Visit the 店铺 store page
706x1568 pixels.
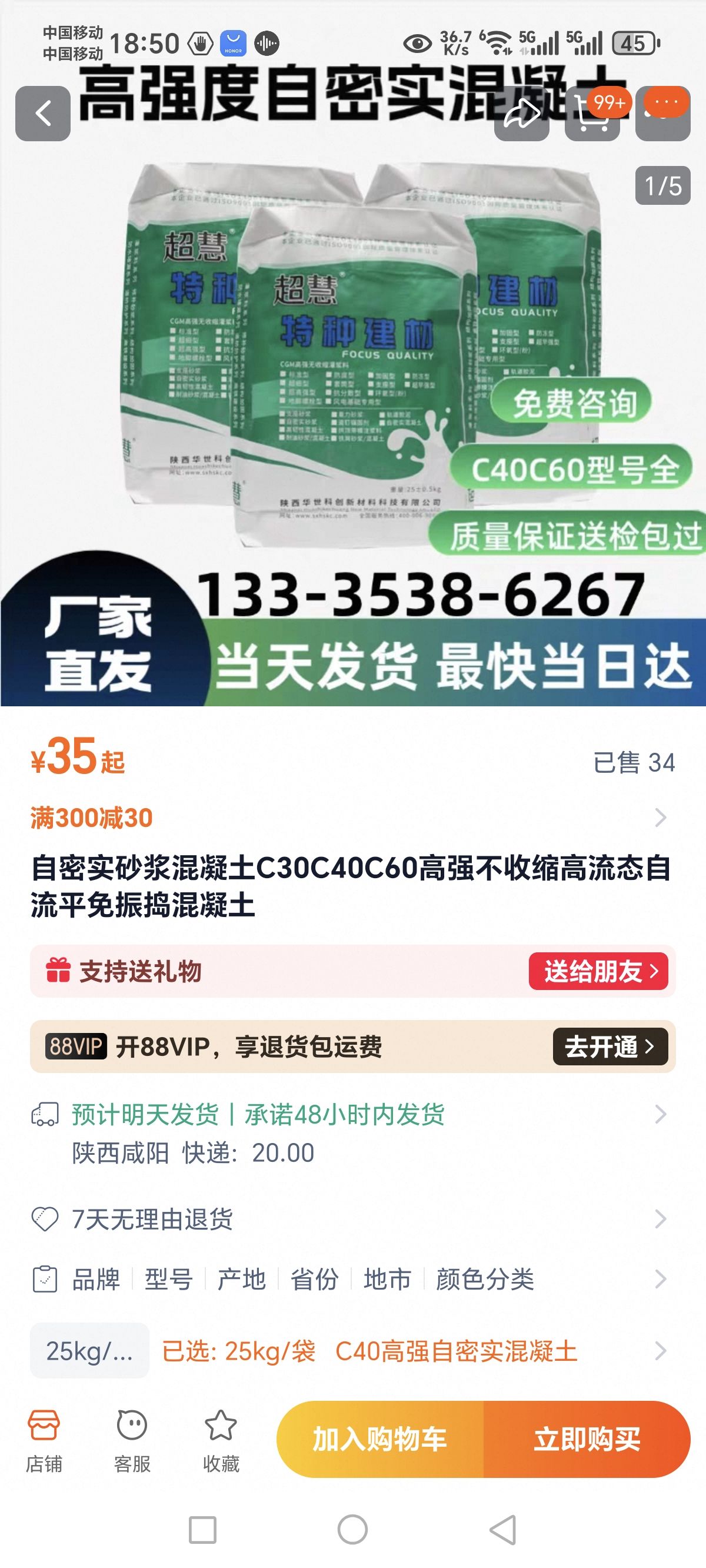click(x=44, y=1440)
